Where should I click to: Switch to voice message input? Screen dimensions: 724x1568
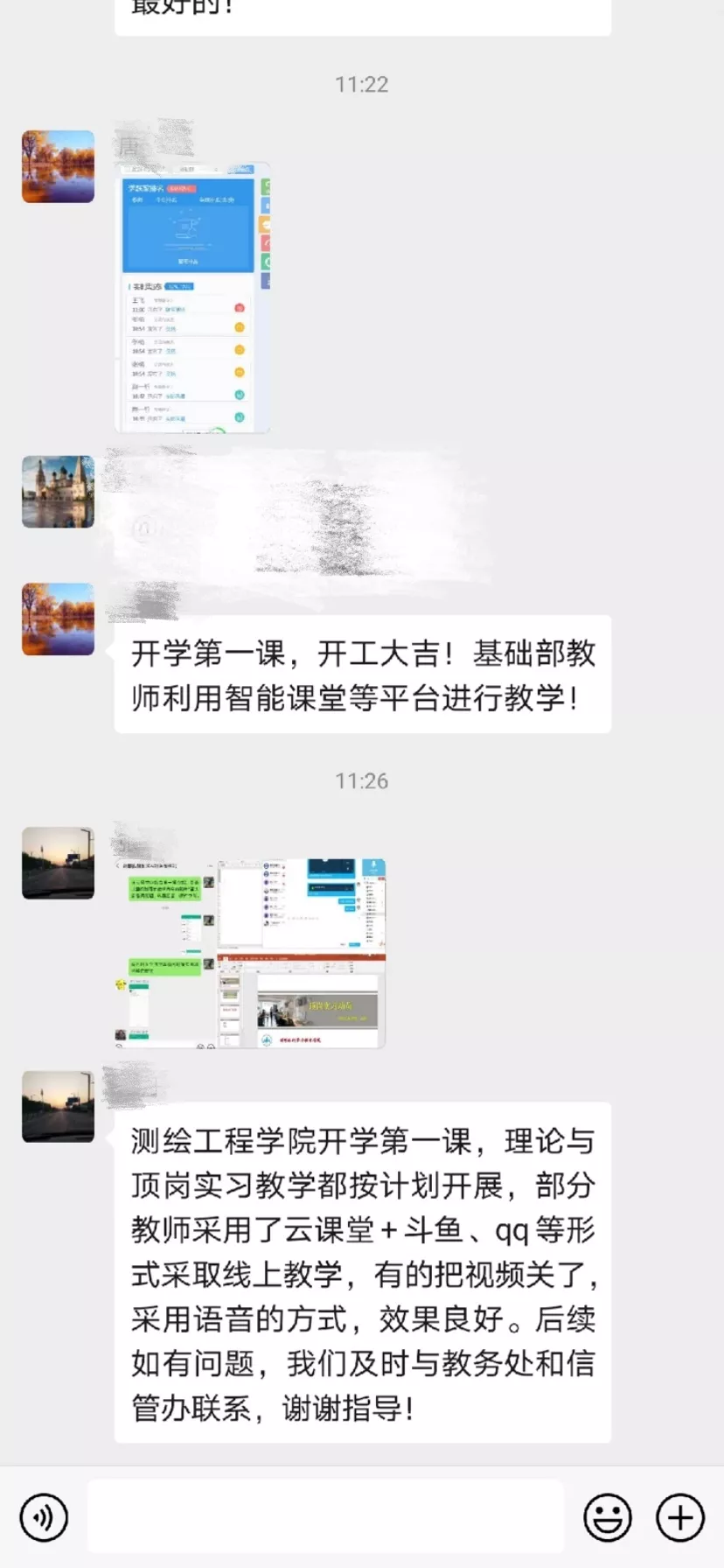point(44,1517)
